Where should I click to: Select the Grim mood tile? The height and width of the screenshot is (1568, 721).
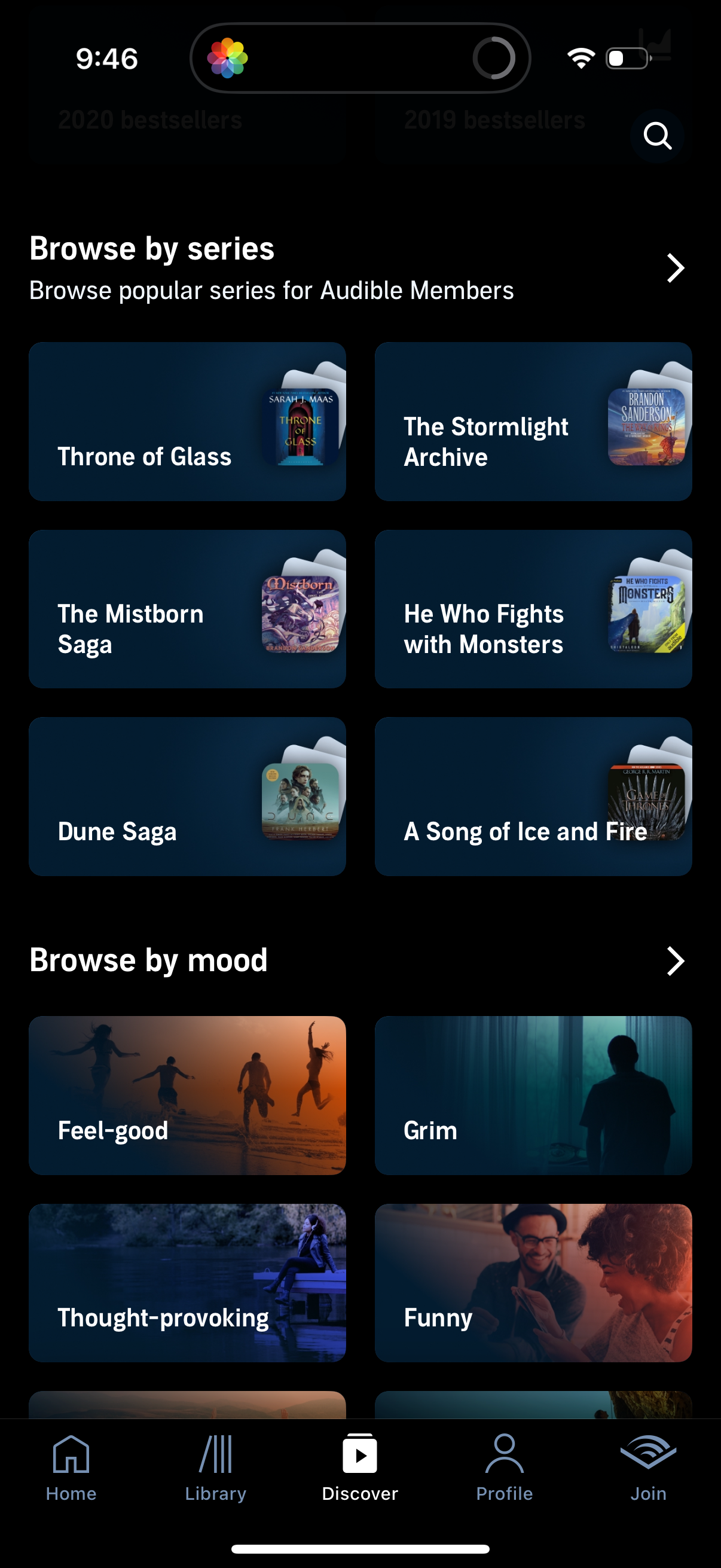pos(534,1094)
